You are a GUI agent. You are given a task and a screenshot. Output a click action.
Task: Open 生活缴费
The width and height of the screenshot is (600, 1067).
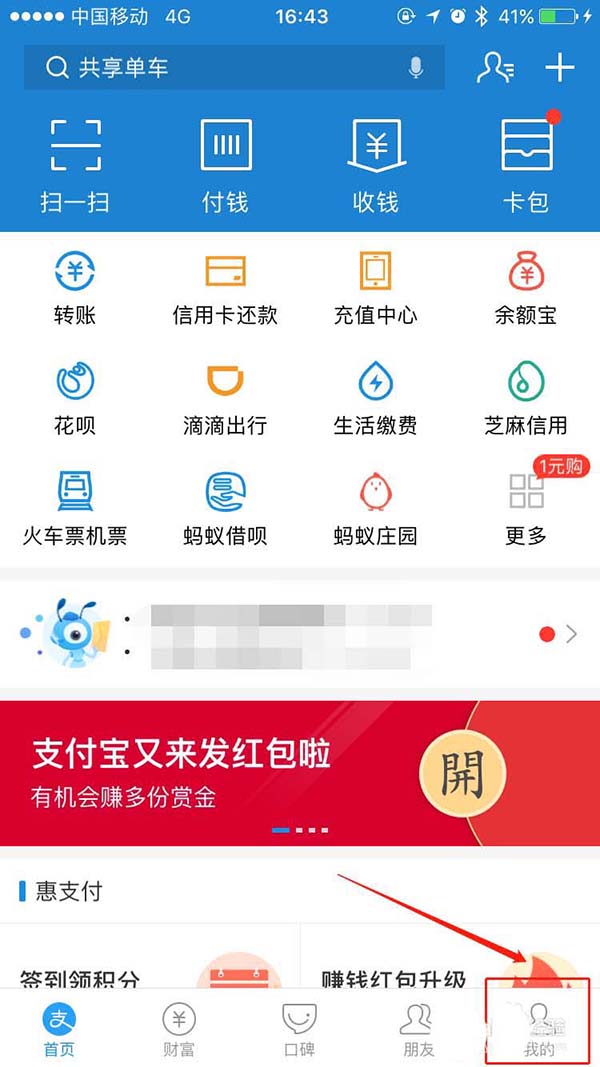375,397
